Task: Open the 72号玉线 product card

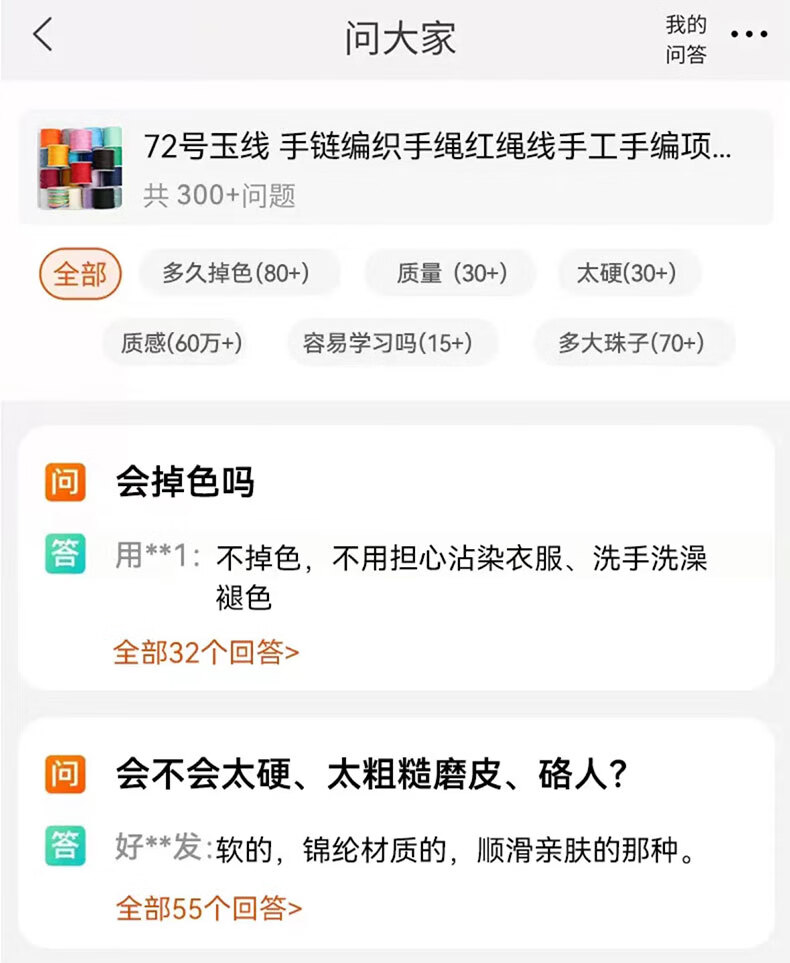Action: [x=395, y=168]
